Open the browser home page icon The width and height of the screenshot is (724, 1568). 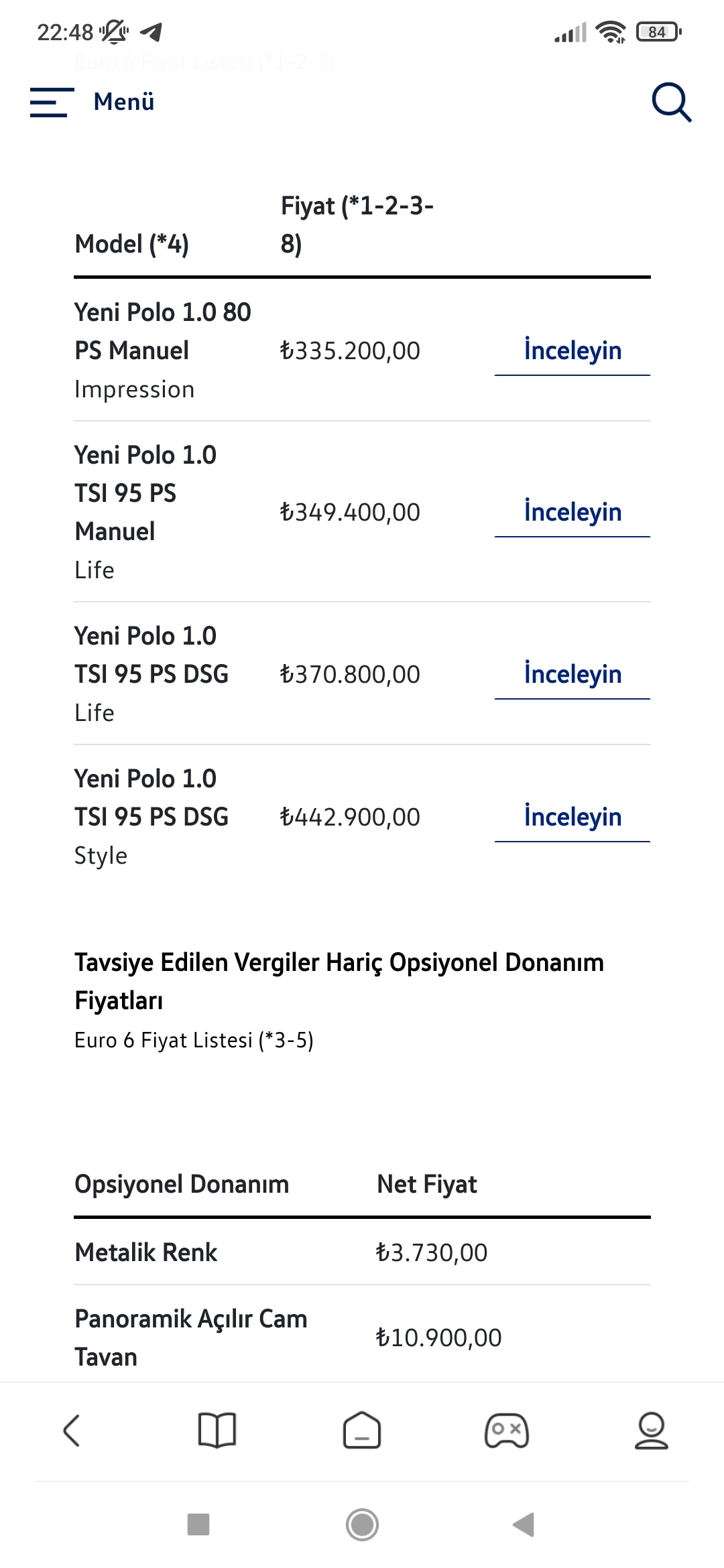pos(362,1431)
